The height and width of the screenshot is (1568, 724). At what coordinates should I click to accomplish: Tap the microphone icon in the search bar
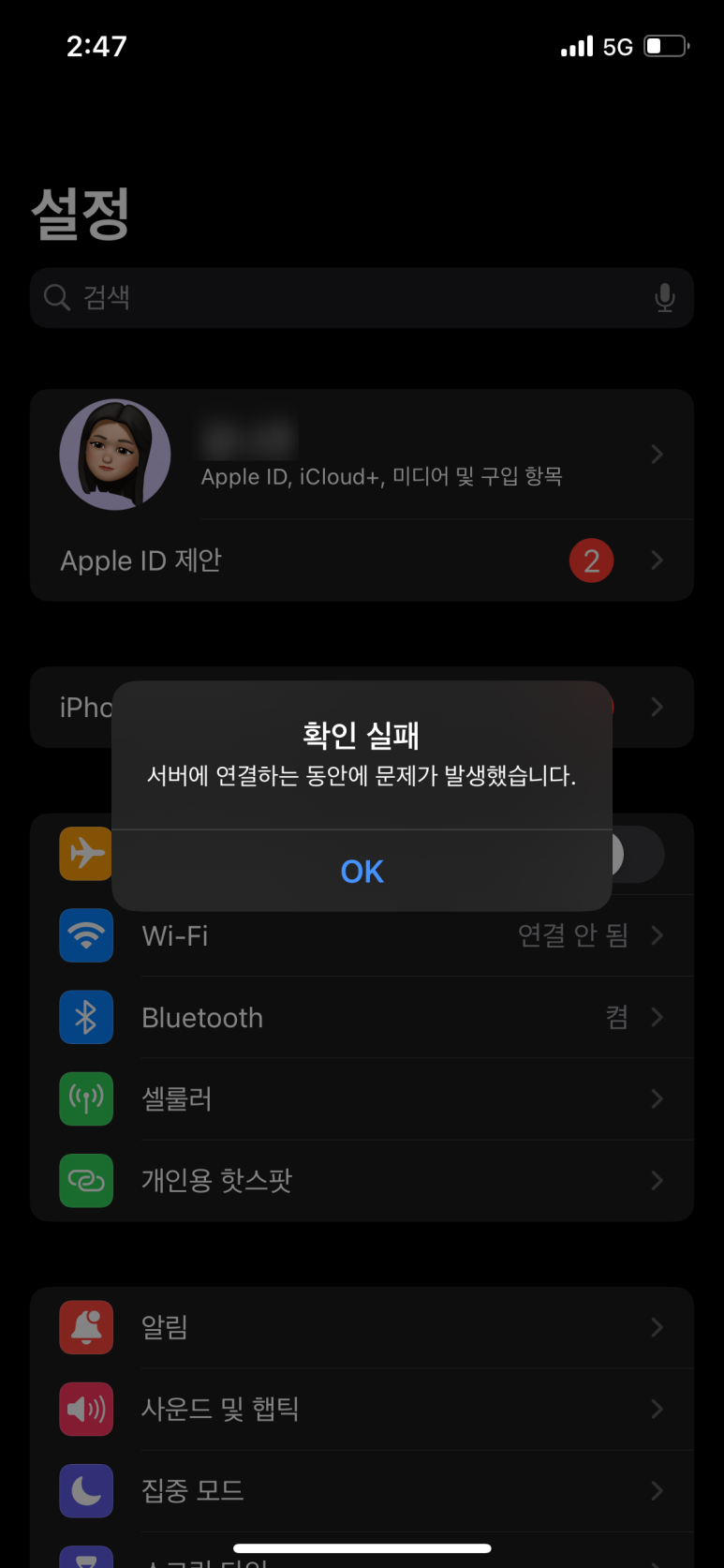pos(664,298)
